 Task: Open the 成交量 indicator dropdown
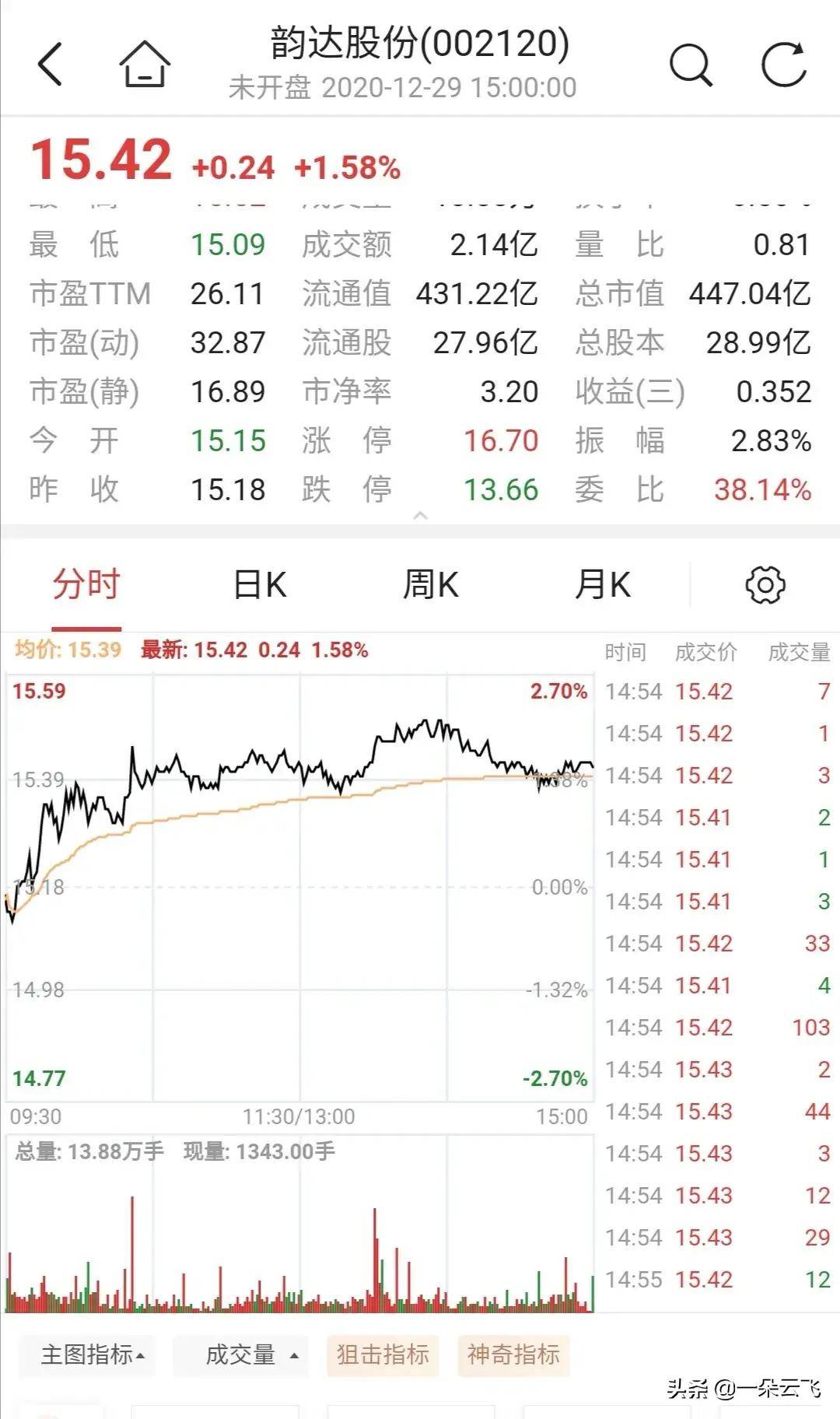pos(249,1354)
